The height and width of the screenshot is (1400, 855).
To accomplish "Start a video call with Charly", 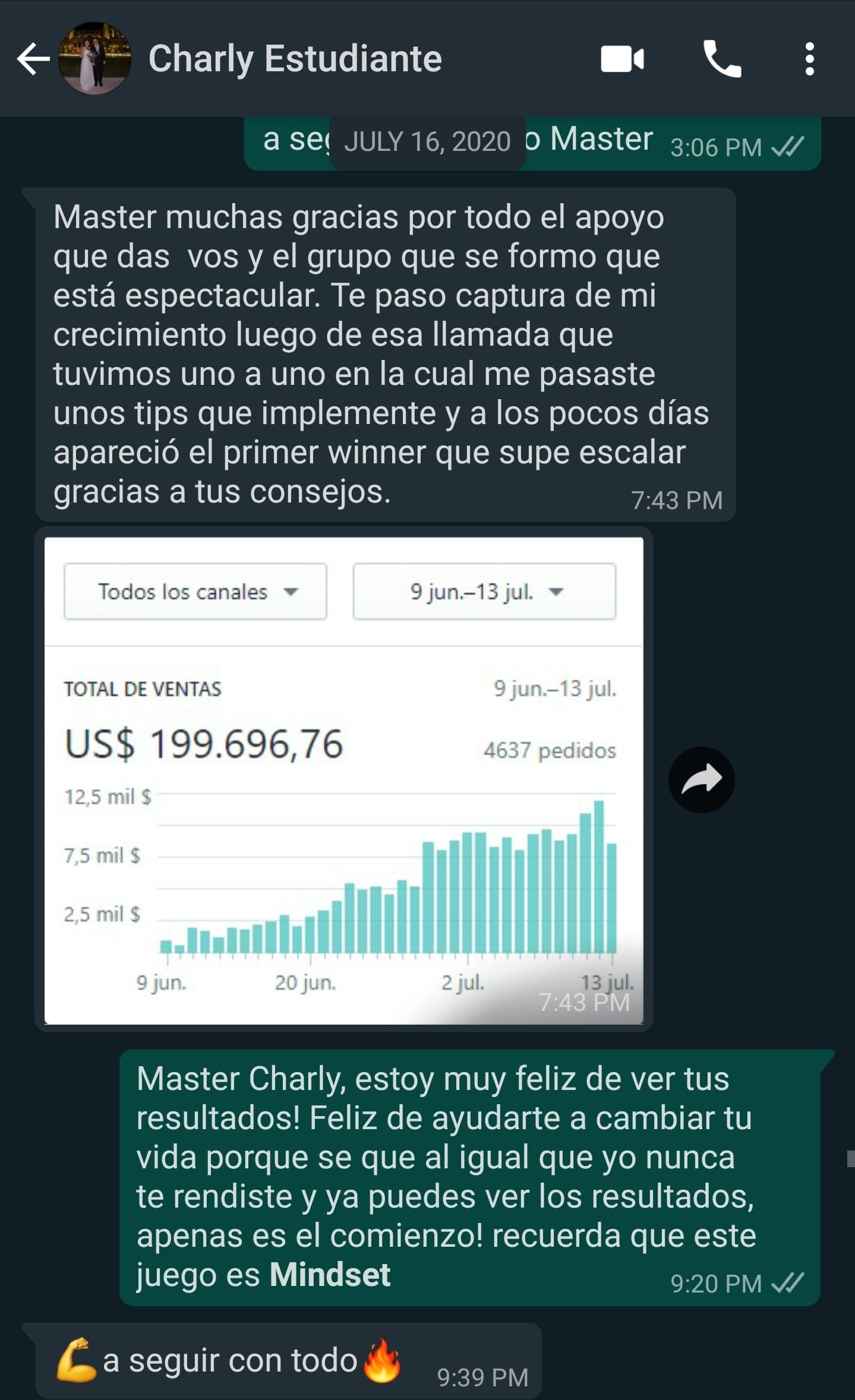I will pyautogui.click(x=622, y=59).
